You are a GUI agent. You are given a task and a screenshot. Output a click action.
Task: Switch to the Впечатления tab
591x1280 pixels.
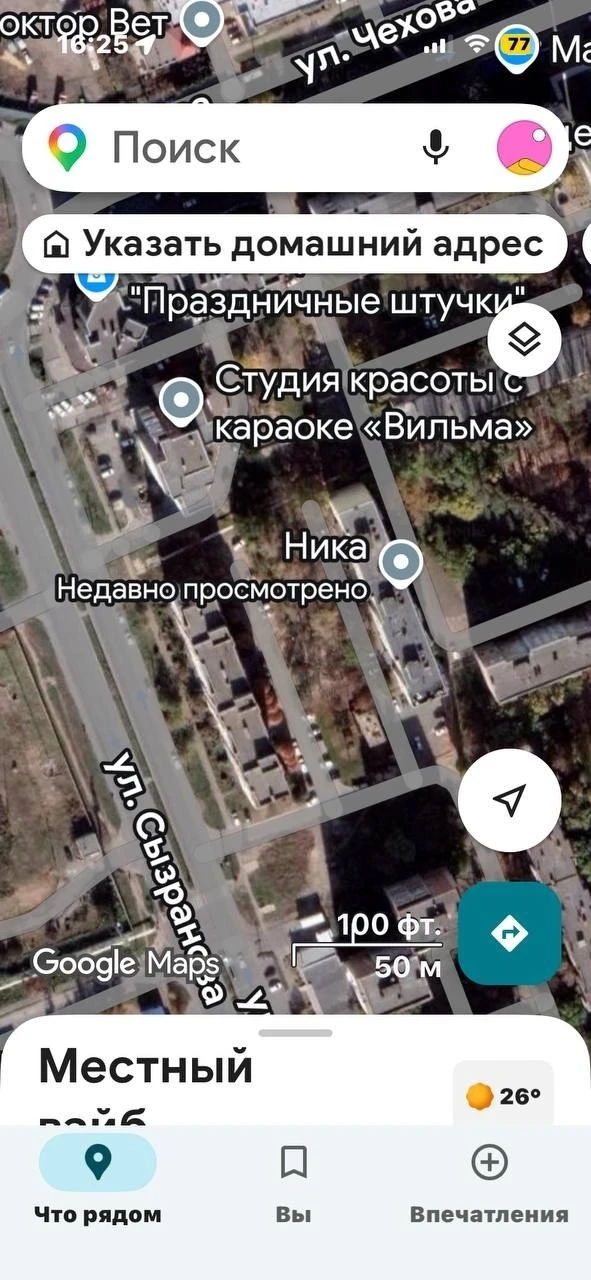489,1184
